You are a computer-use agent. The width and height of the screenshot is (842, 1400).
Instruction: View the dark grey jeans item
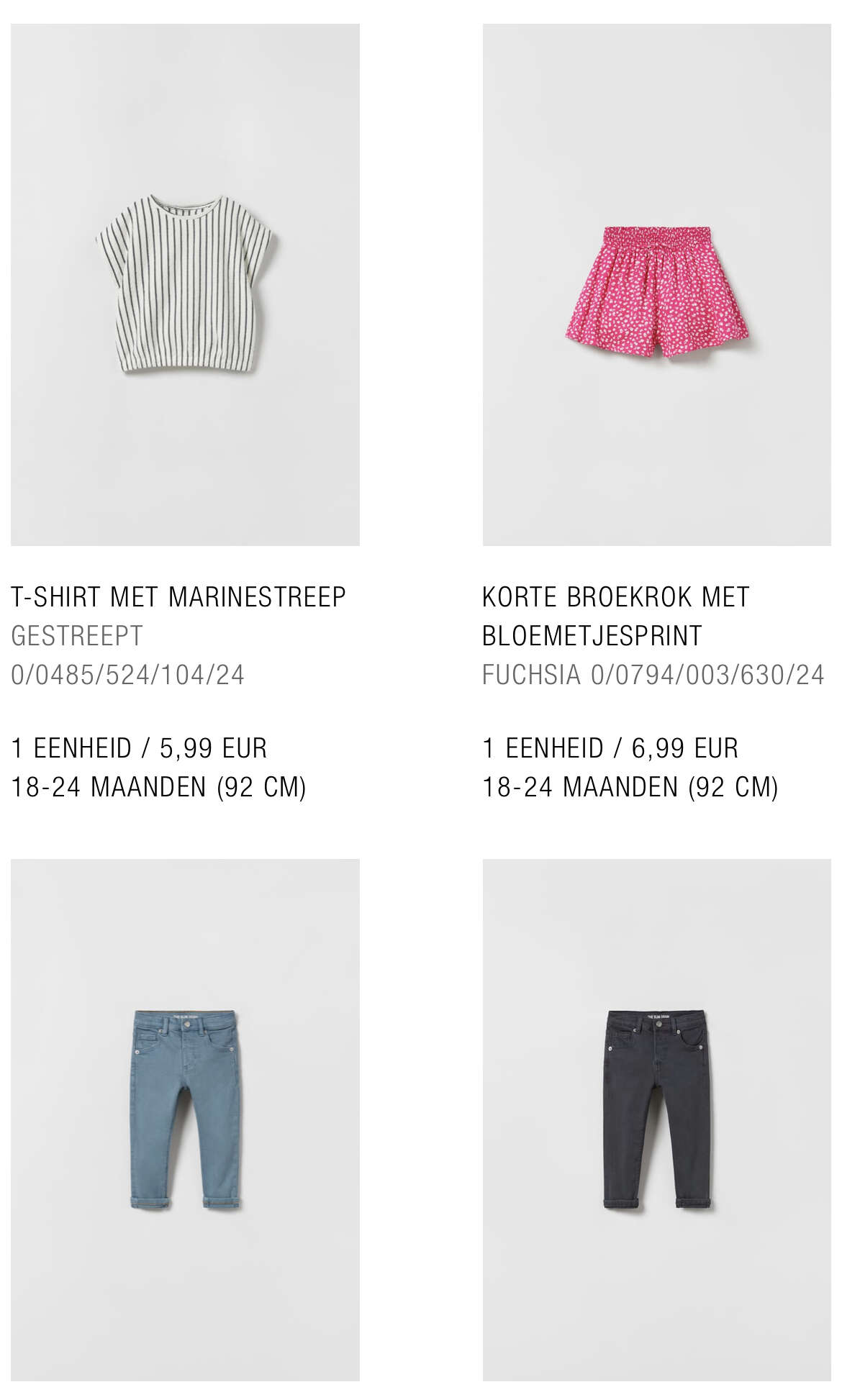[656, 1119]
